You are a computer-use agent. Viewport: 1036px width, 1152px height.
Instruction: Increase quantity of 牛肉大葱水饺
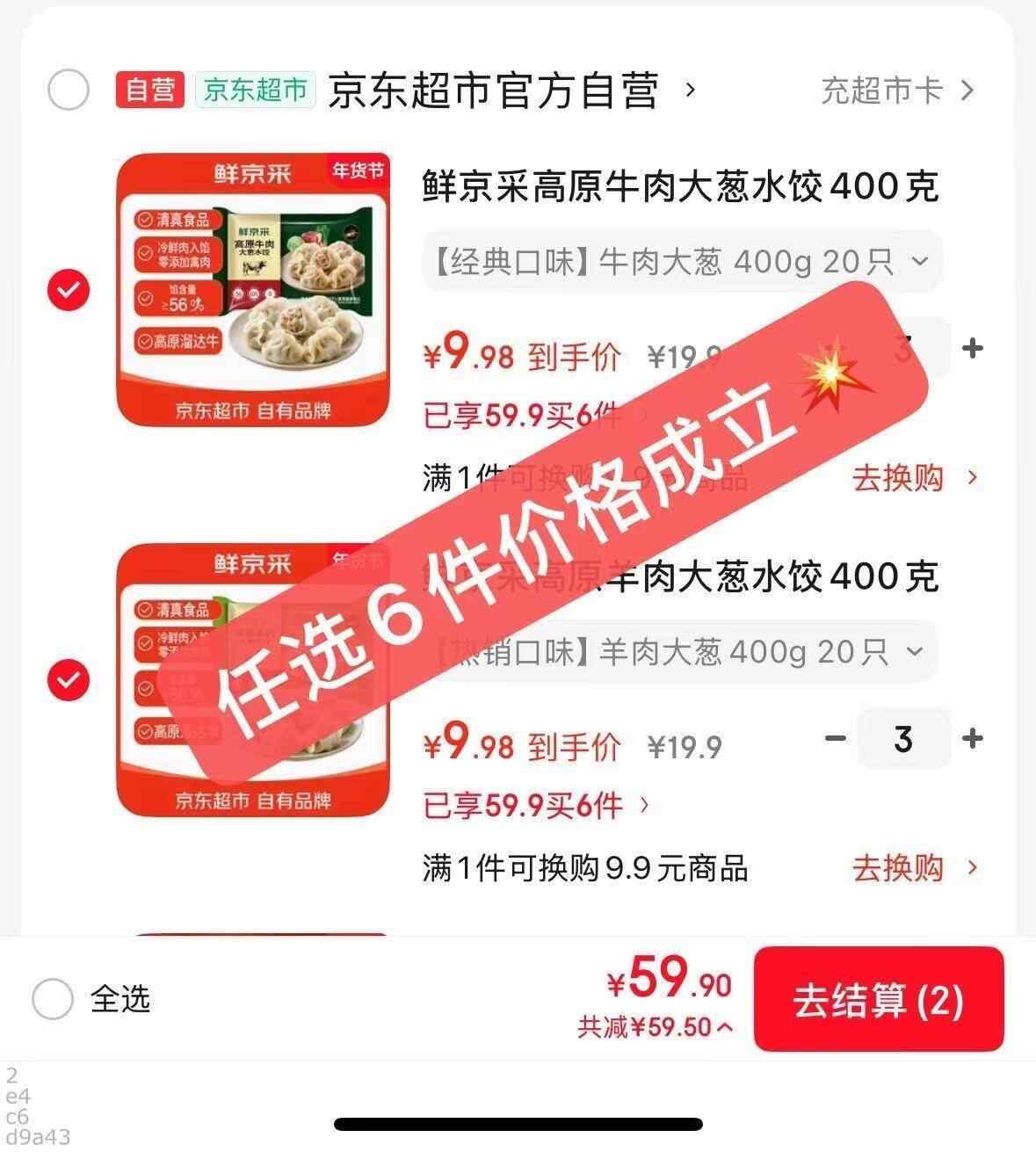click(972, 348)
